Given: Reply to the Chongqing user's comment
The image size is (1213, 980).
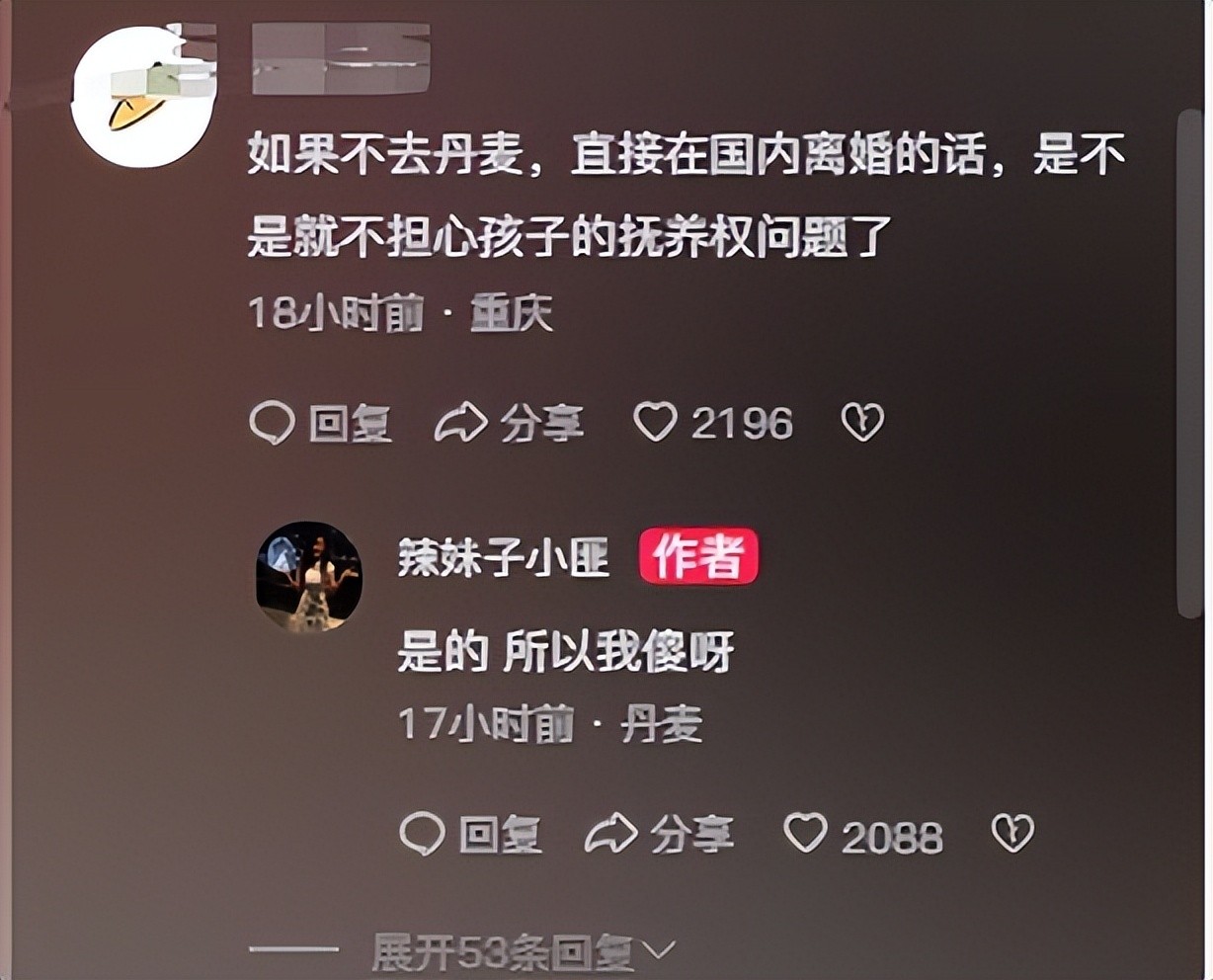Looking at the screenshot, I should tap(321, 424).
